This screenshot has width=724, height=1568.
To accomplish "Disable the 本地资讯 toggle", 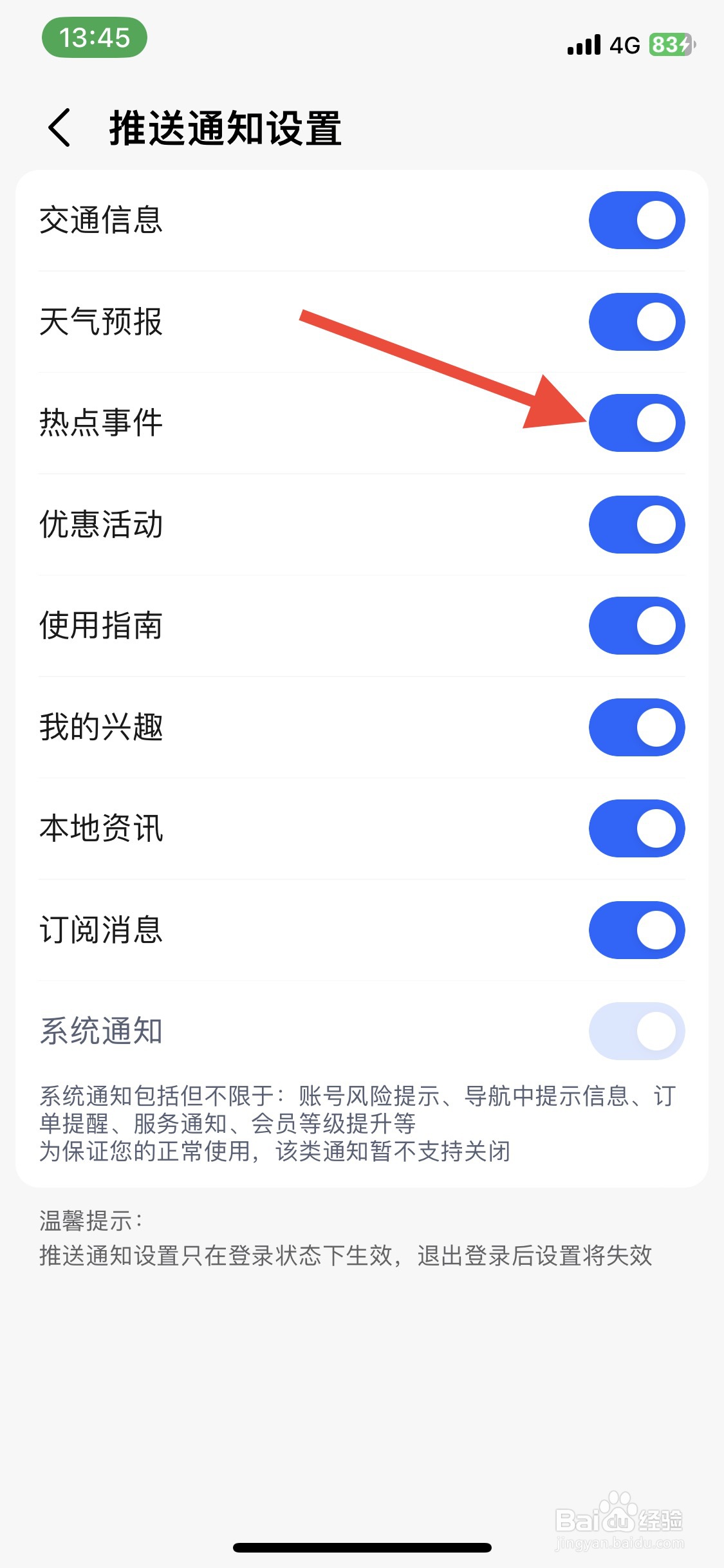I will (636, 828).
